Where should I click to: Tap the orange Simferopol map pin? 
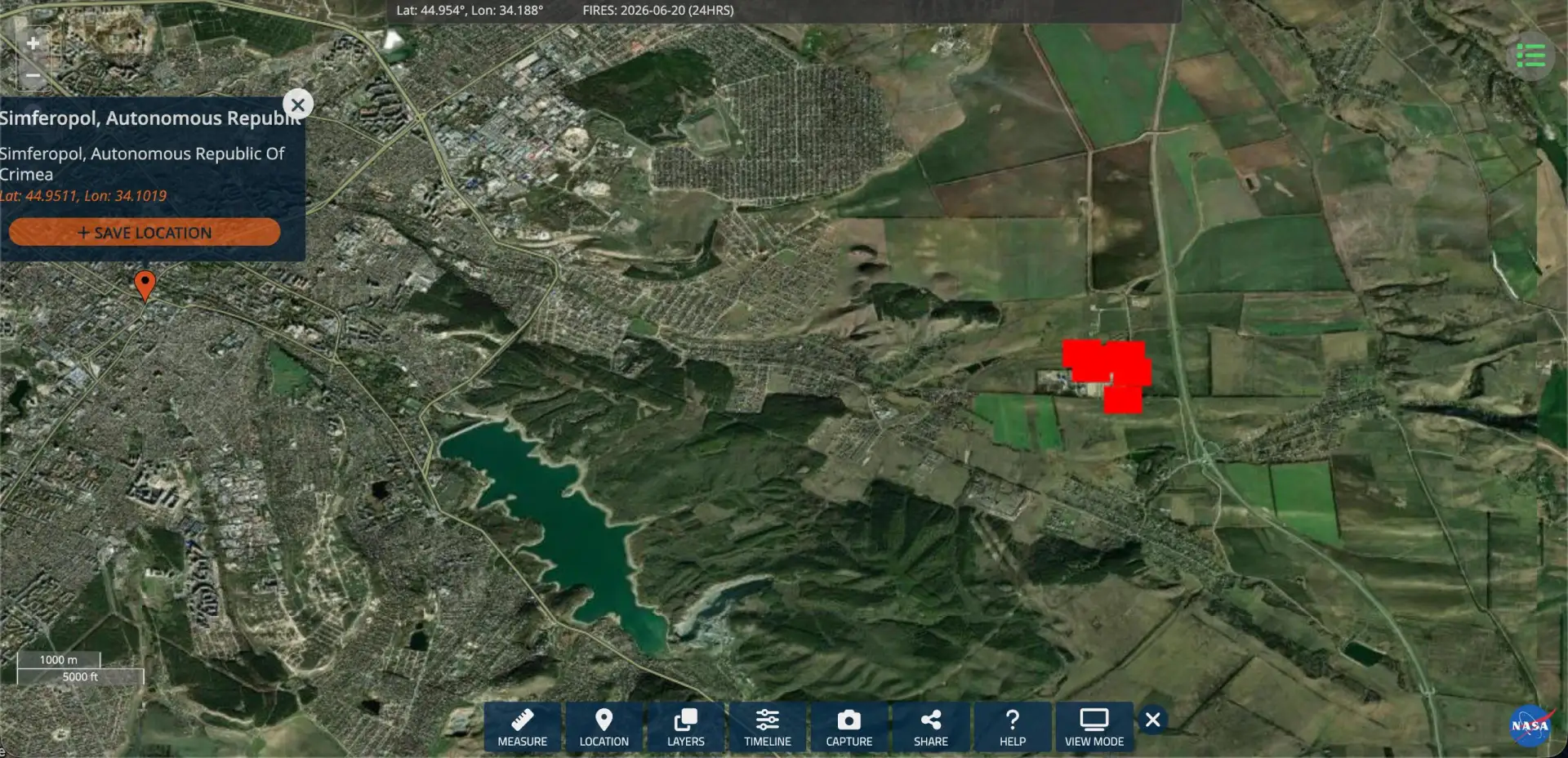[x=145, y=285]
